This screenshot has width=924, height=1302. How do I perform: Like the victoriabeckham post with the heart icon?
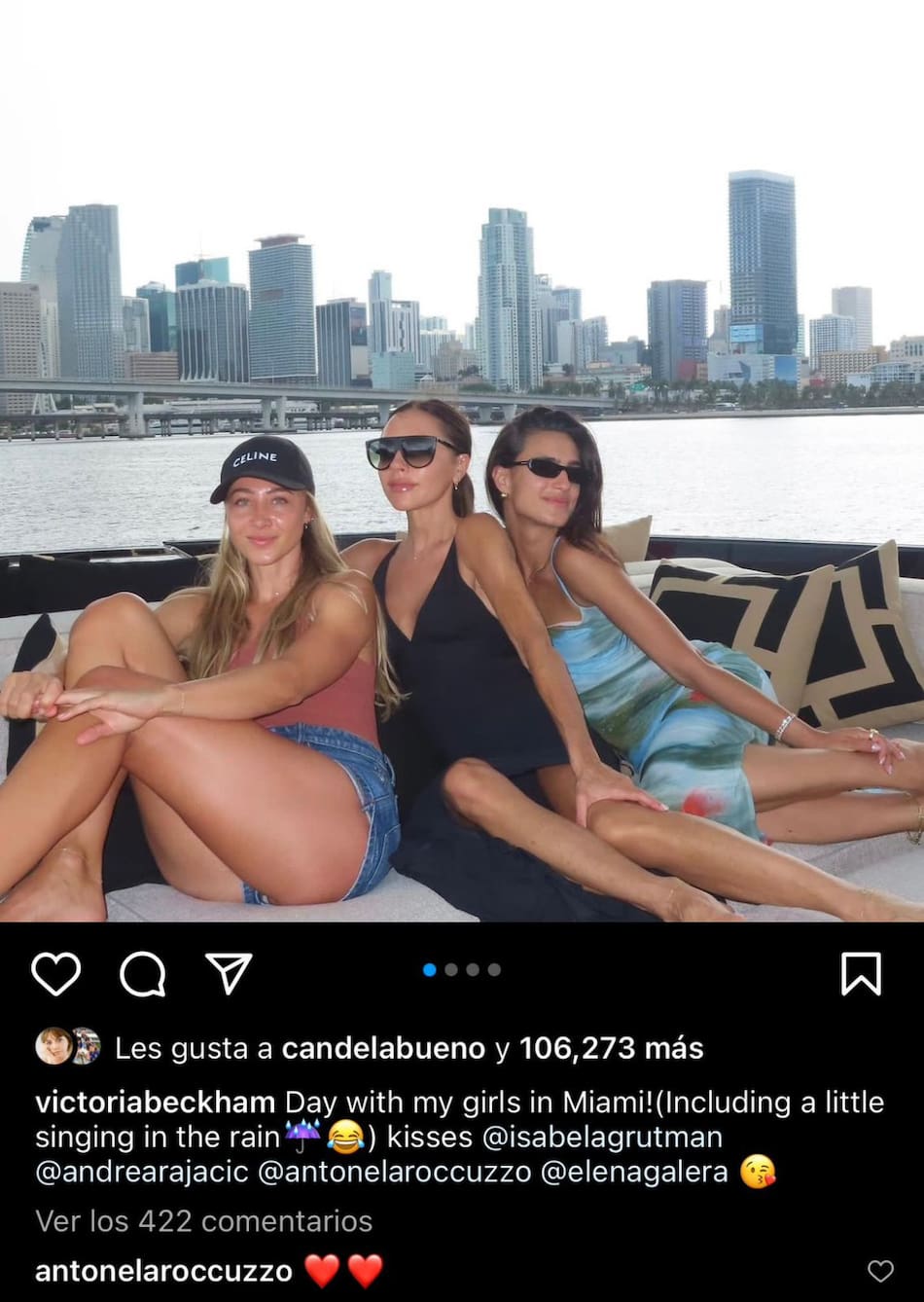pyautogui.click(x=55, y=973)
